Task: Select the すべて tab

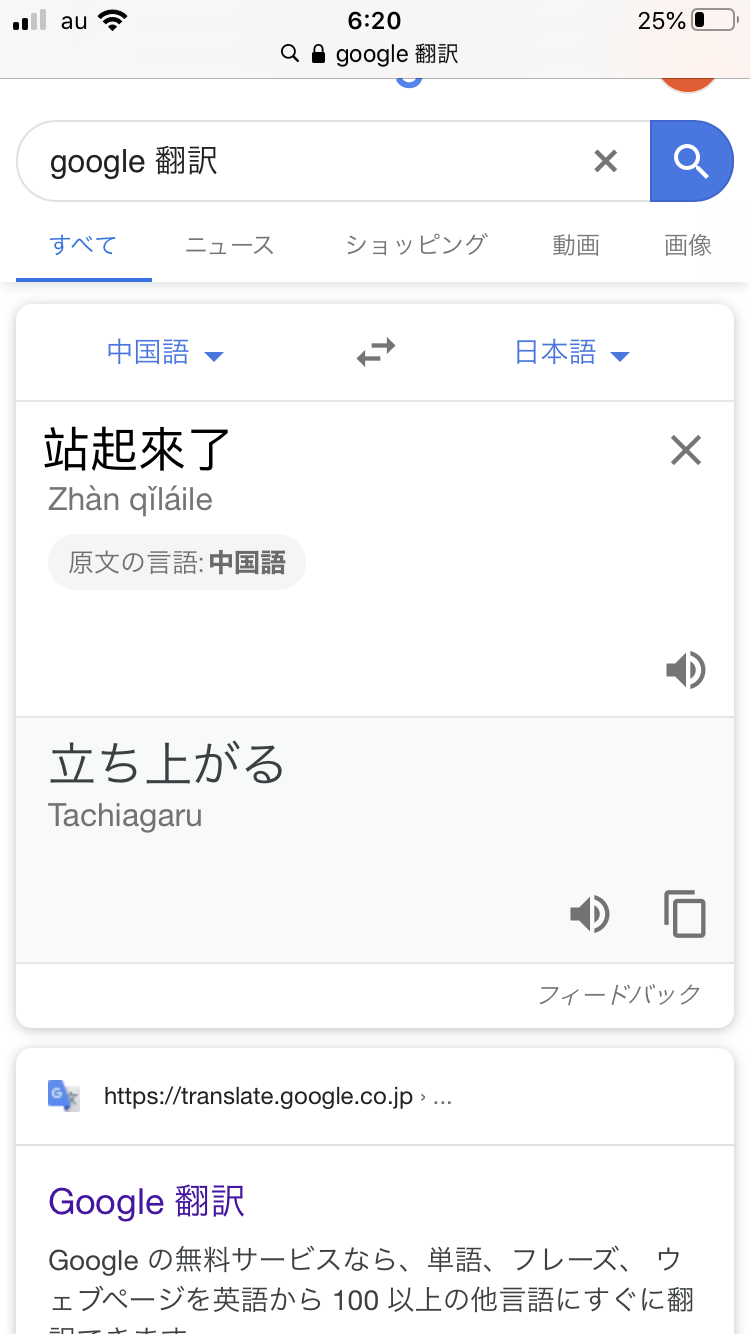Action: coord(83,245)
